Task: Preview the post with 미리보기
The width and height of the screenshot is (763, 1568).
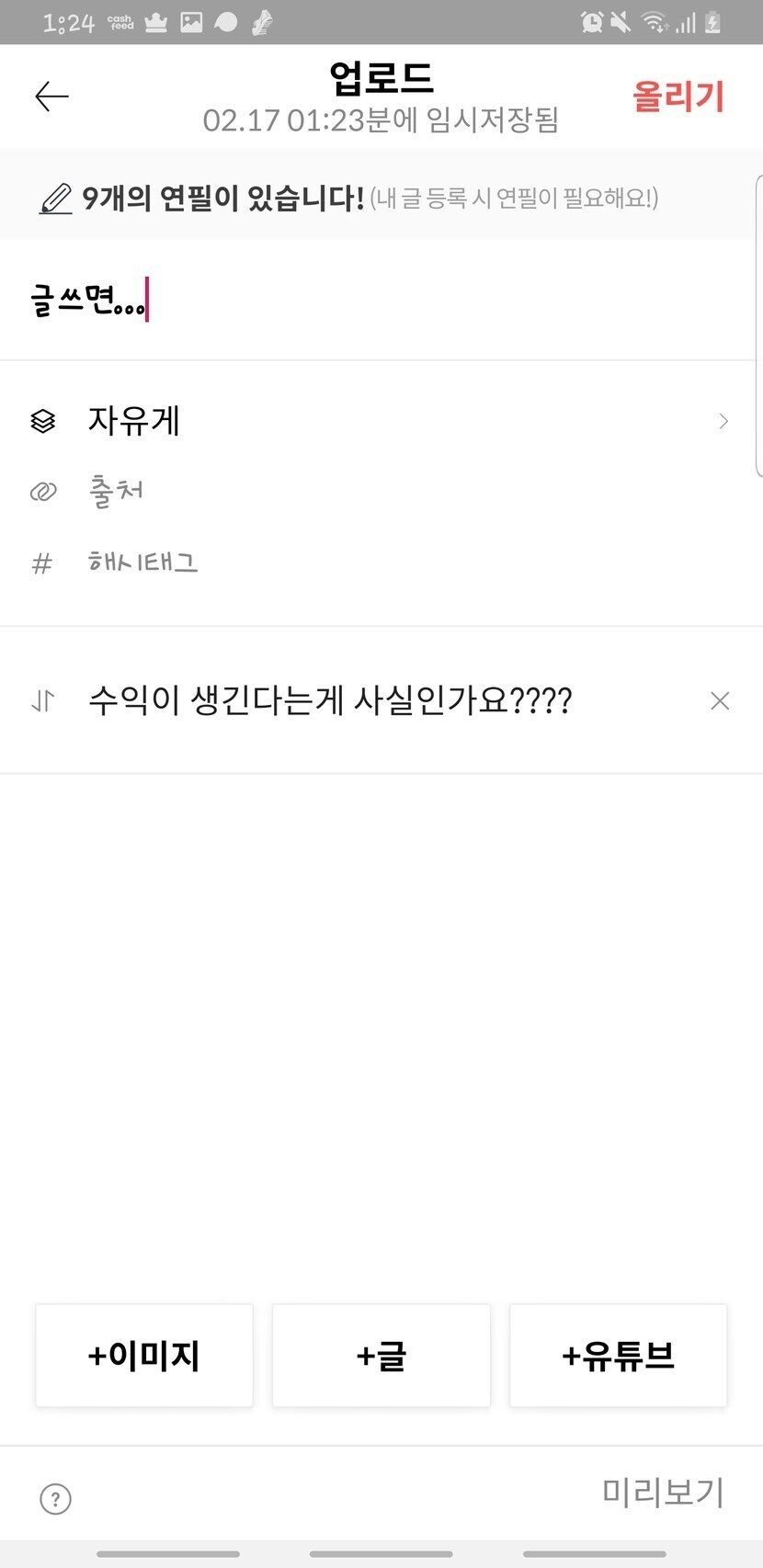Action: 663,1492
